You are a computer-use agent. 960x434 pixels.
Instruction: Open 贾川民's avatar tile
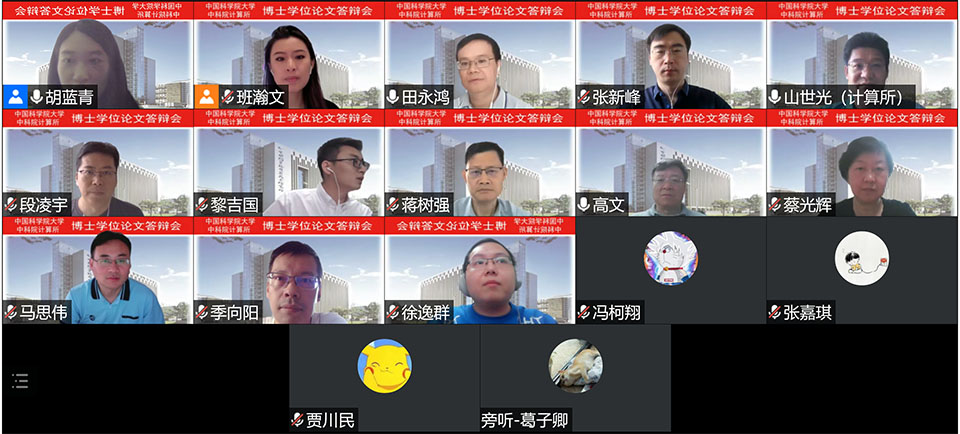384,368
